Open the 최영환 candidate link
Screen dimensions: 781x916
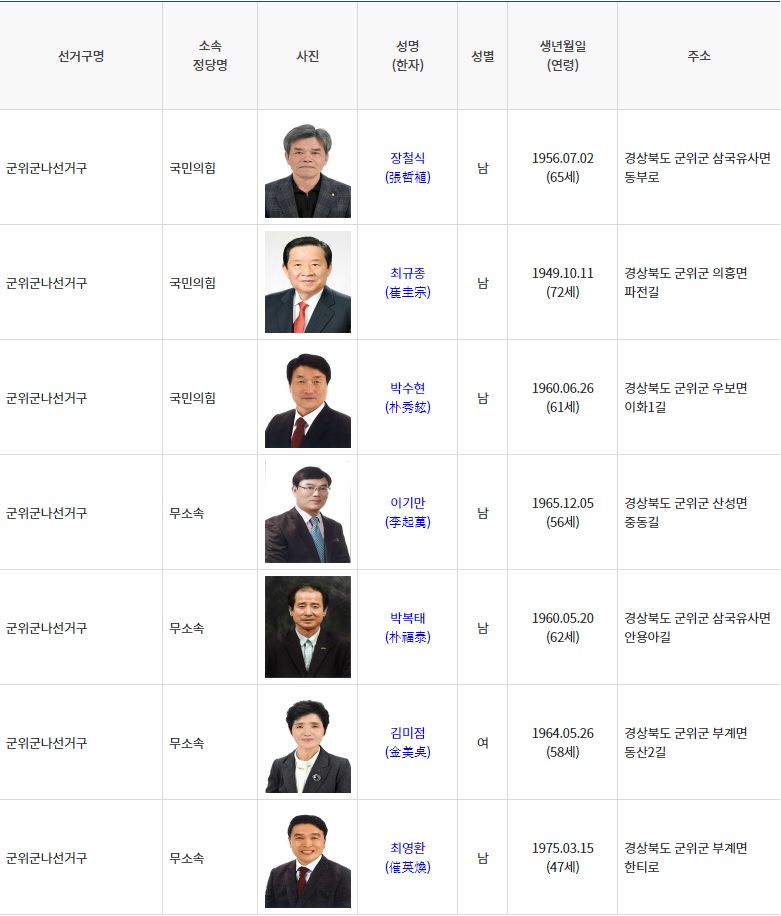pos(407,848)
